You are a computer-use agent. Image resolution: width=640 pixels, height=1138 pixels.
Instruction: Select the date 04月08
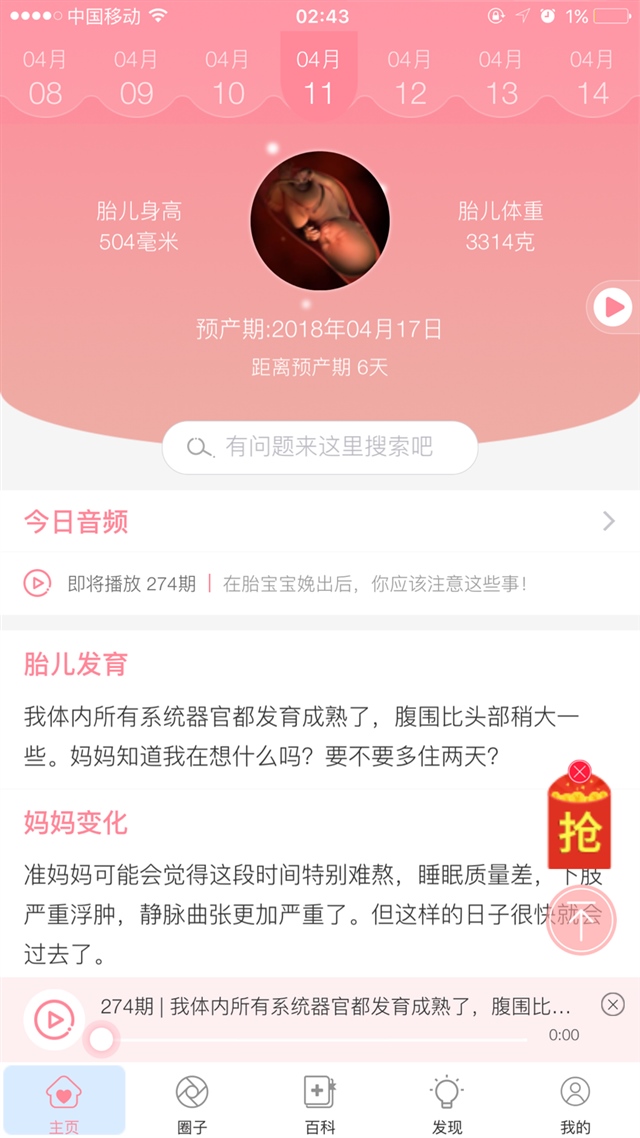point(45,78)
